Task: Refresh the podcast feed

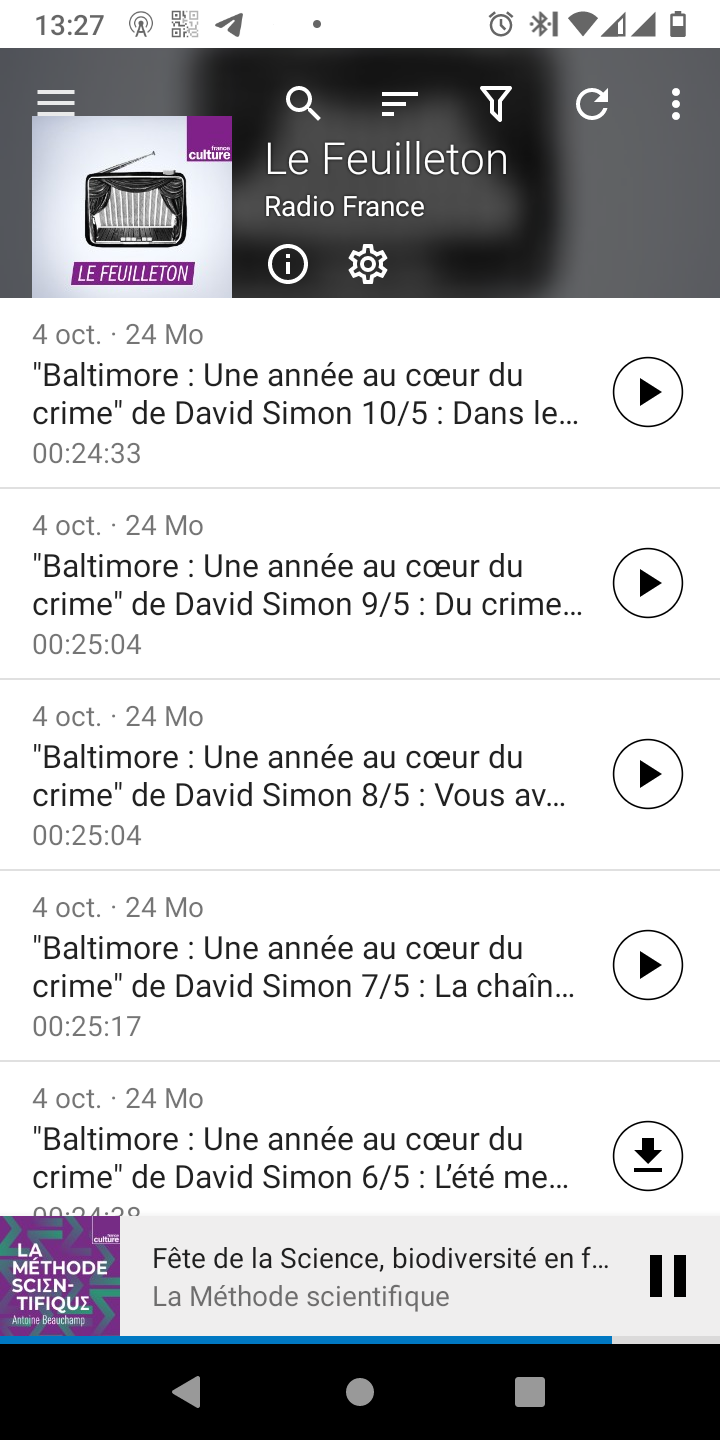Action: (x=592, y=103)
